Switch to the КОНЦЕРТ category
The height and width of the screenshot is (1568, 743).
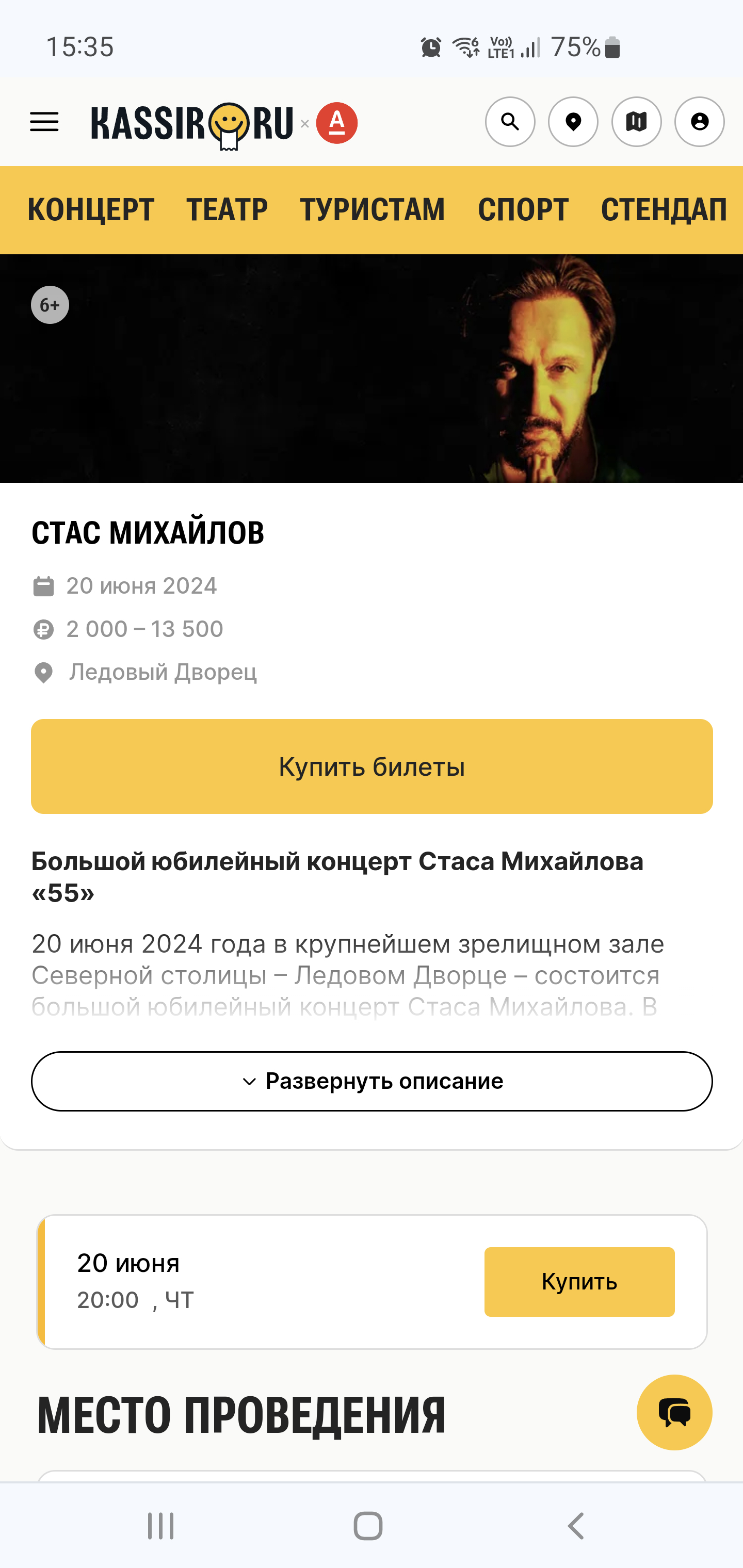(91, 210)
